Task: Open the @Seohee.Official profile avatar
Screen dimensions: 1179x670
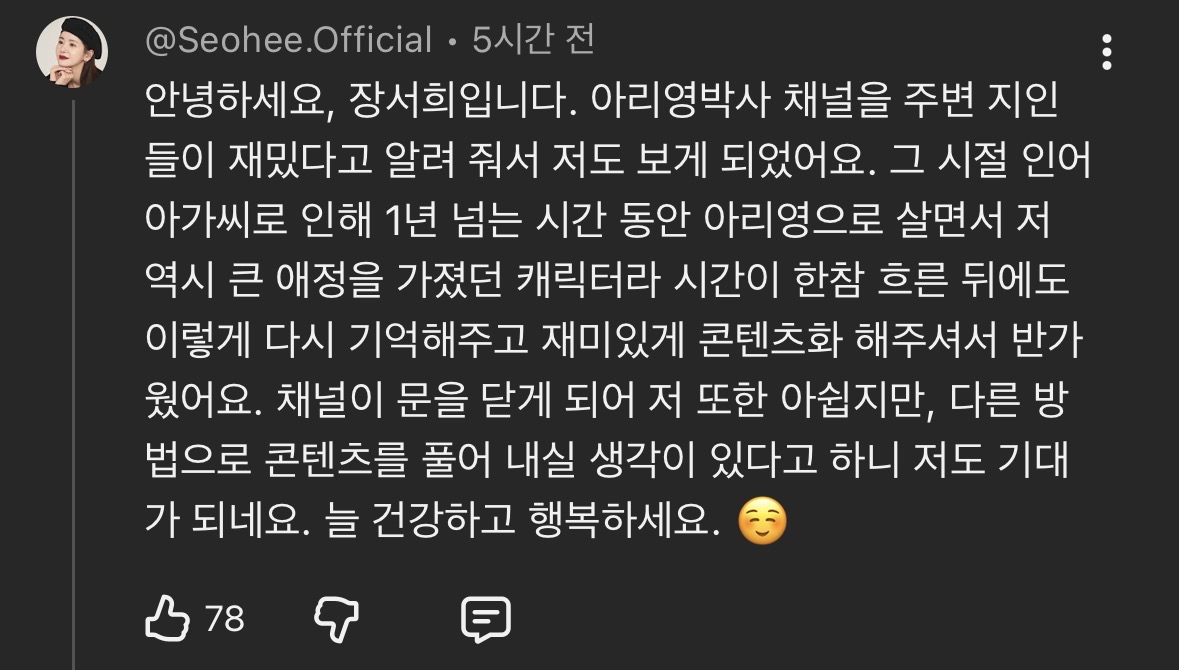Action: (x=72, y=52)
